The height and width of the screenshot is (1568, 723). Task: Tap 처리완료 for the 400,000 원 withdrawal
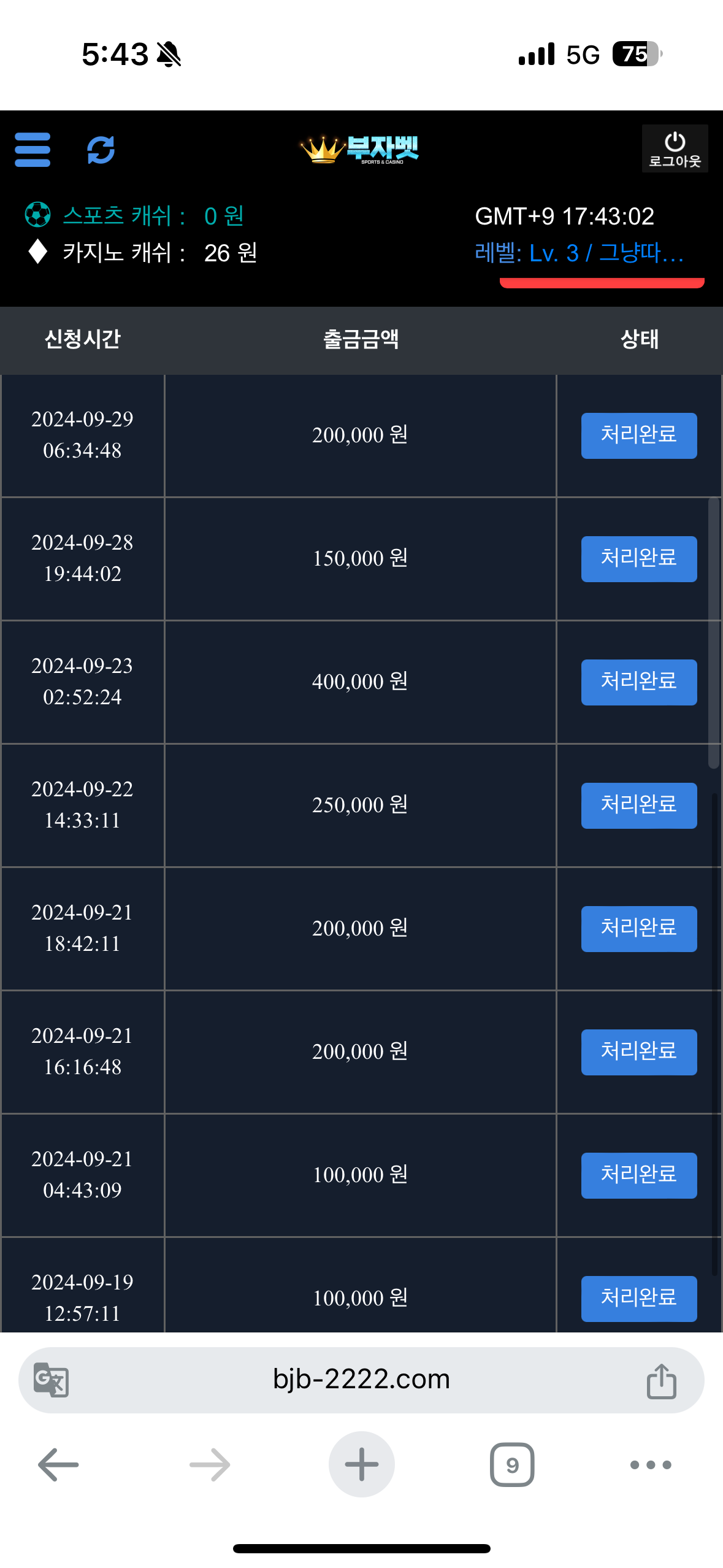pos(638,682)
